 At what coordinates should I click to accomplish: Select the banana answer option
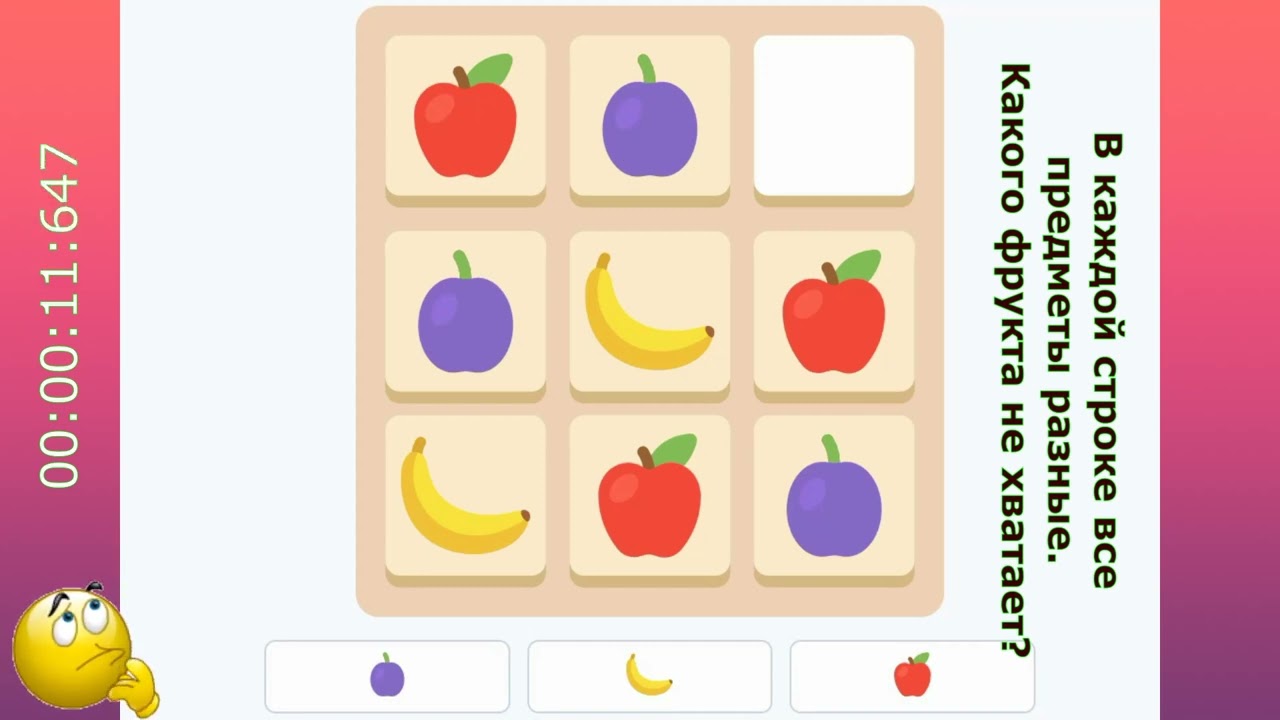coord(649,676)
